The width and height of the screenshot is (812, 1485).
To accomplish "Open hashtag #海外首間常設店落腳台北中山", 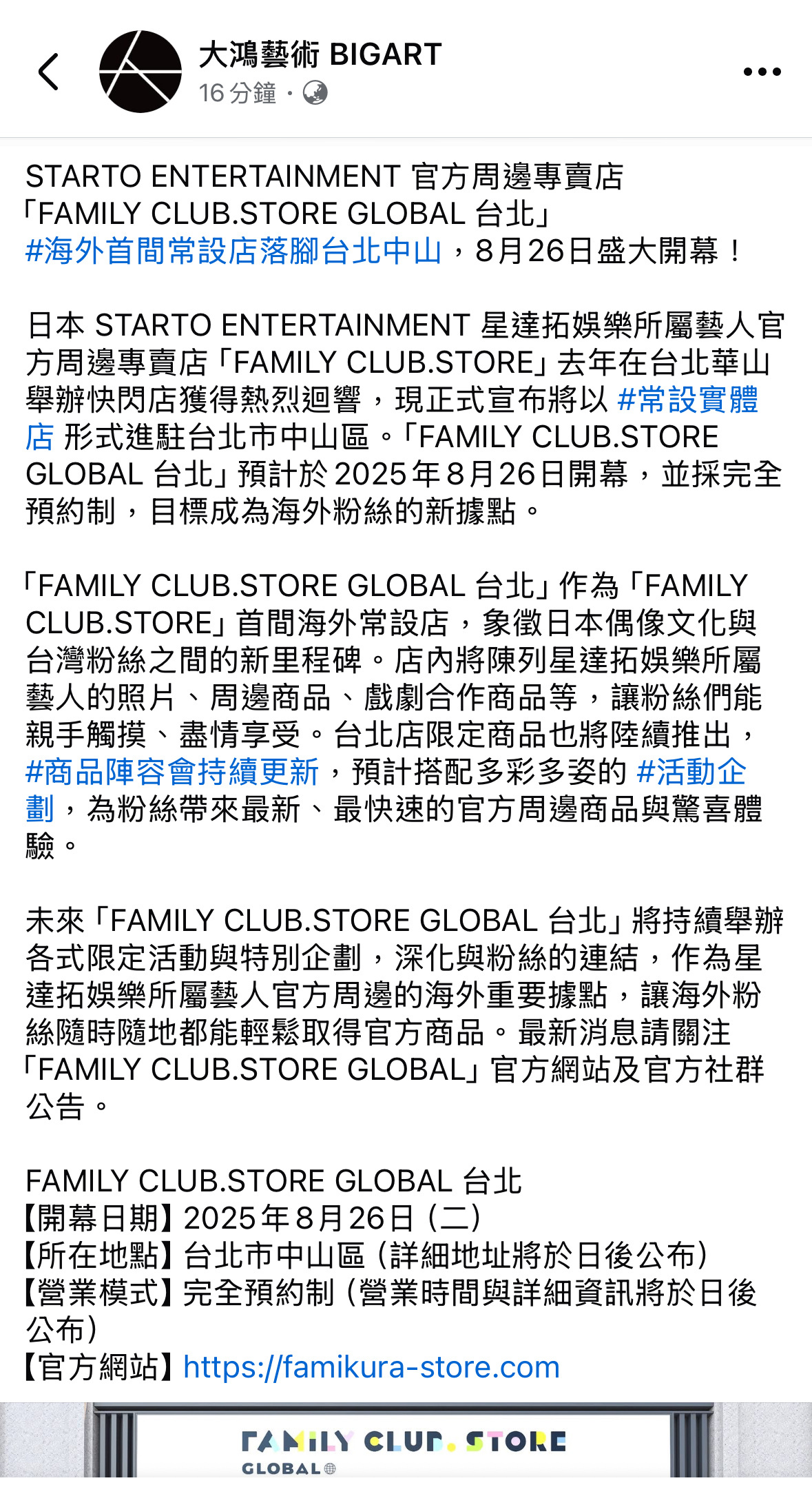I will point(233,251).
